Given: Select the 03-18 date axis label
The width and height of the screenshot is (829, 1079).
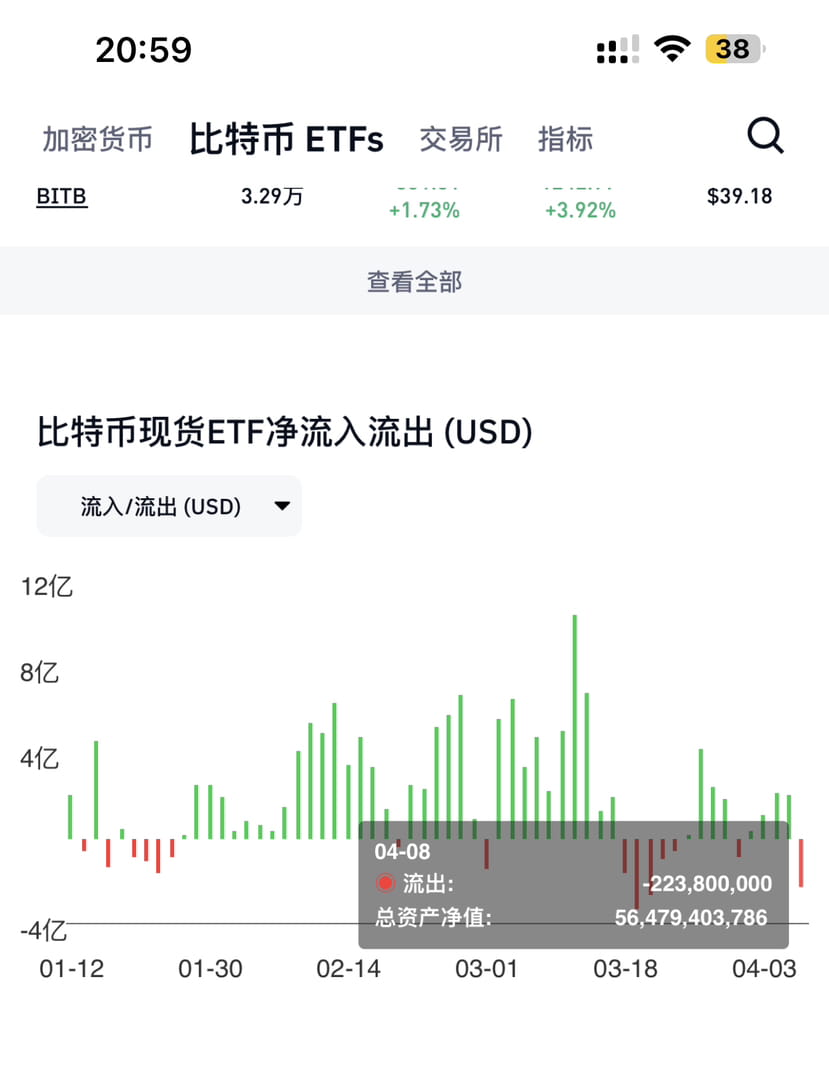Looking at the screenshot, I should 626,968.
